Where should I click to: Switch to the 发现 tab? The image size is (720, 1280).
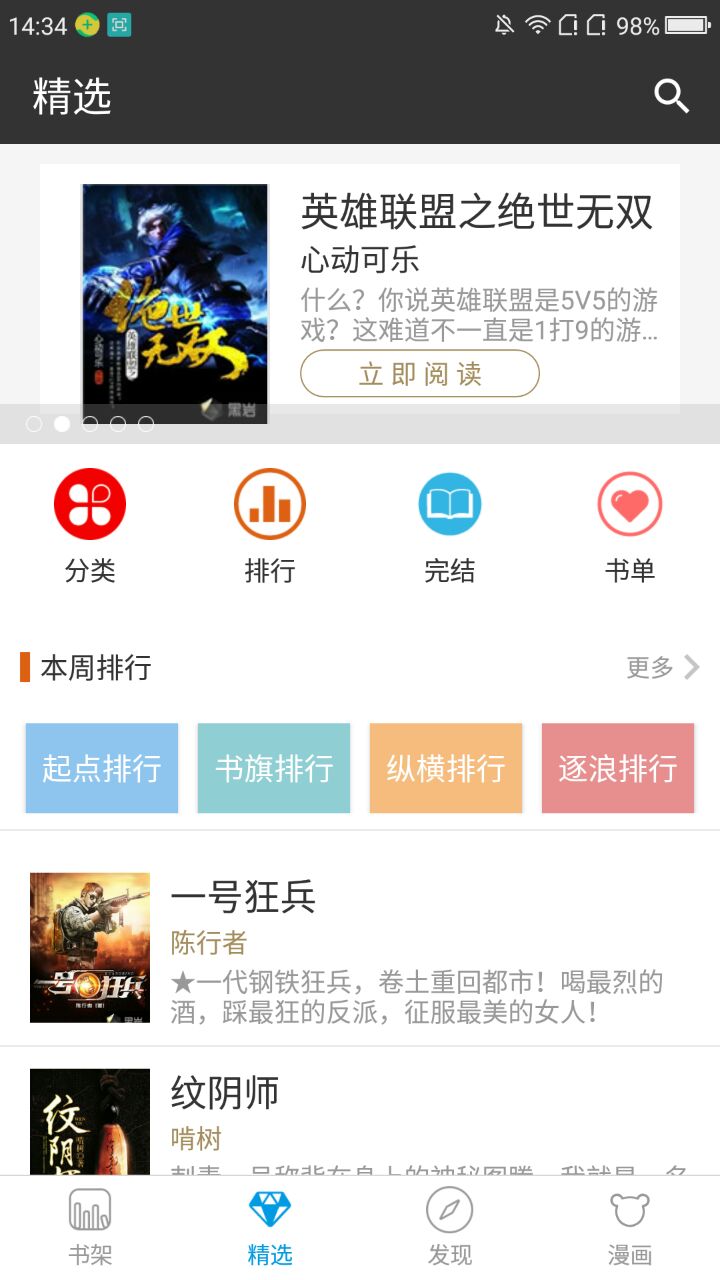[450, 1227]
